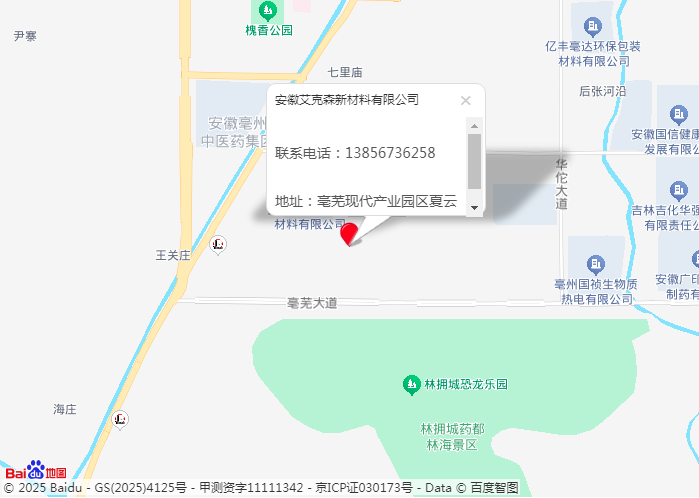Tap the scroll-down arrow in the info window
This screenshot has height=498, width=699.
tap(474, 208)
